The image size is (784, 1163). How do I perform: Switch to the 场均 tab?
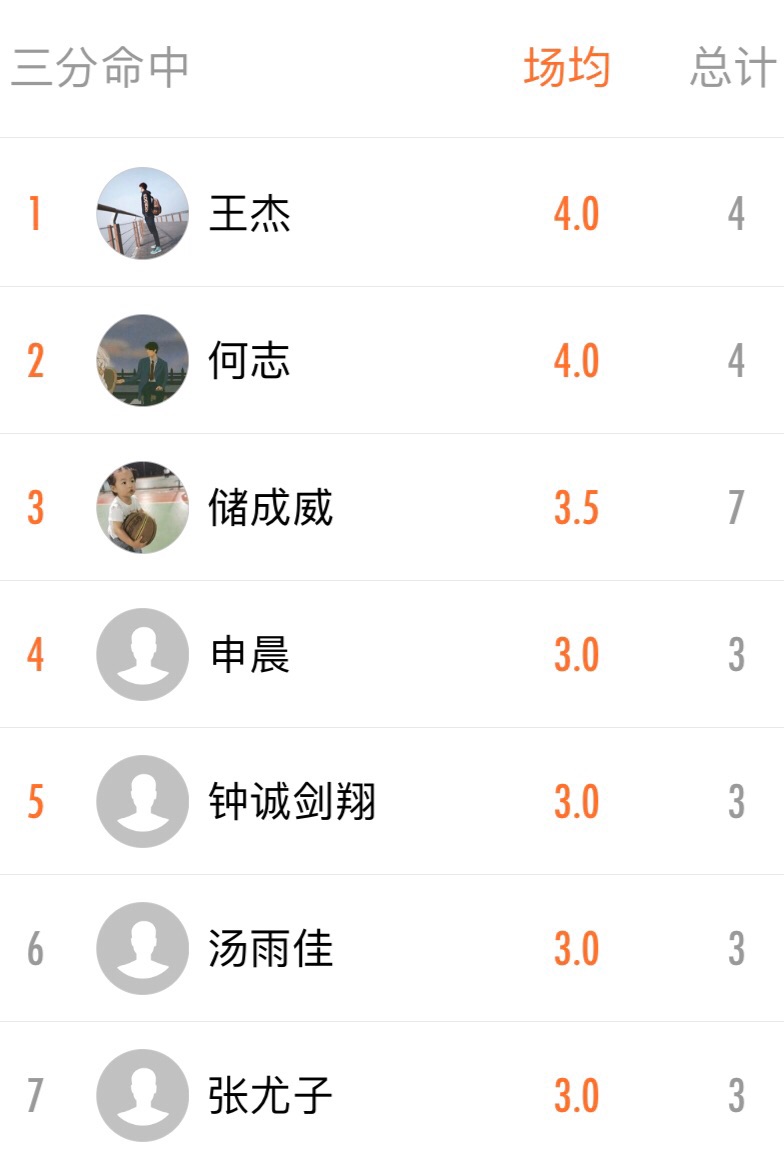(x=566, y=69)
